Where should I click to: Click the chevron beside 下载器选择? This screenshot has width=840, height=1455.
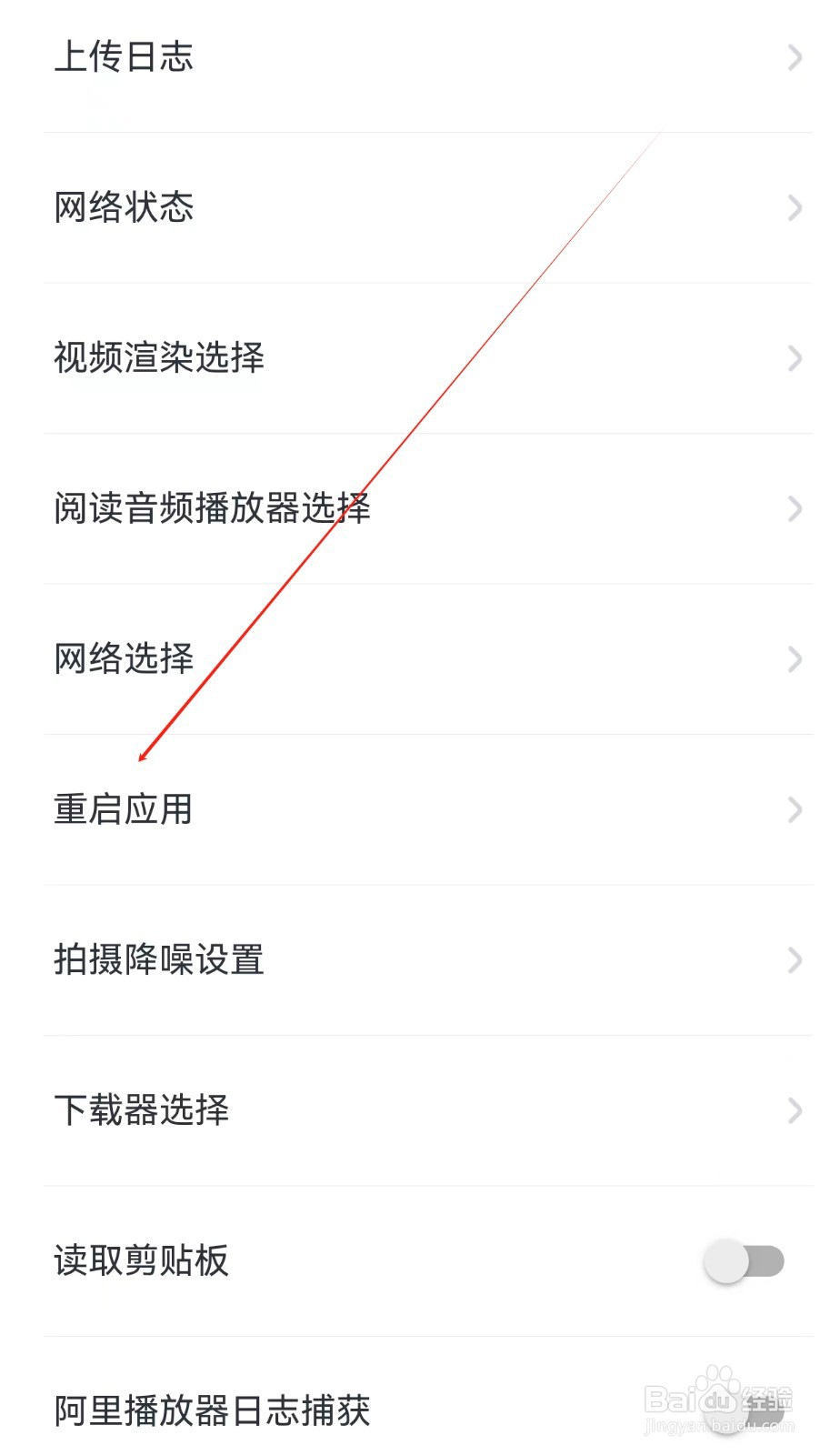pyautogui.click(x=795, y=1110)
